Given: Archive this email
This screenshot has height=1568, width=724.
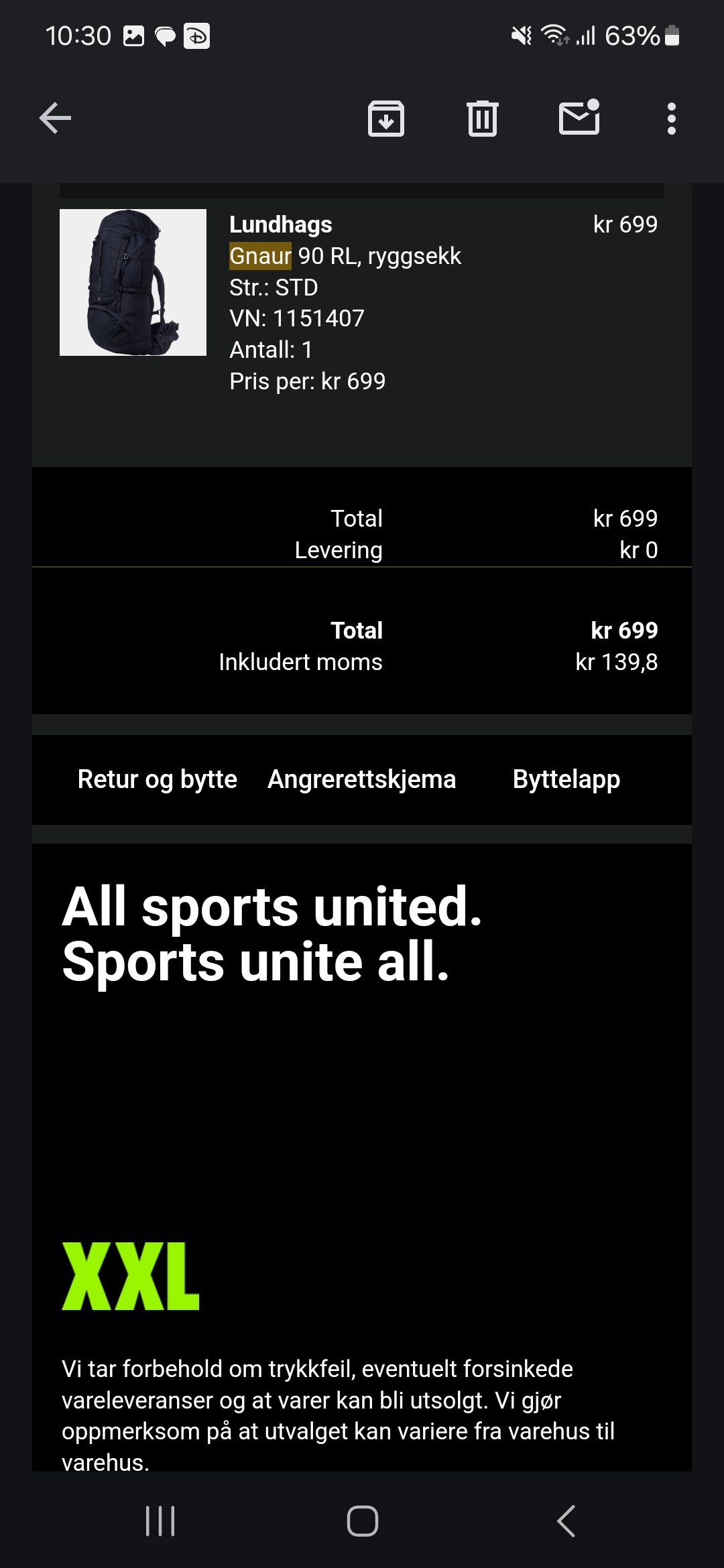Looking at the screenshot, I should coord(386,119).
